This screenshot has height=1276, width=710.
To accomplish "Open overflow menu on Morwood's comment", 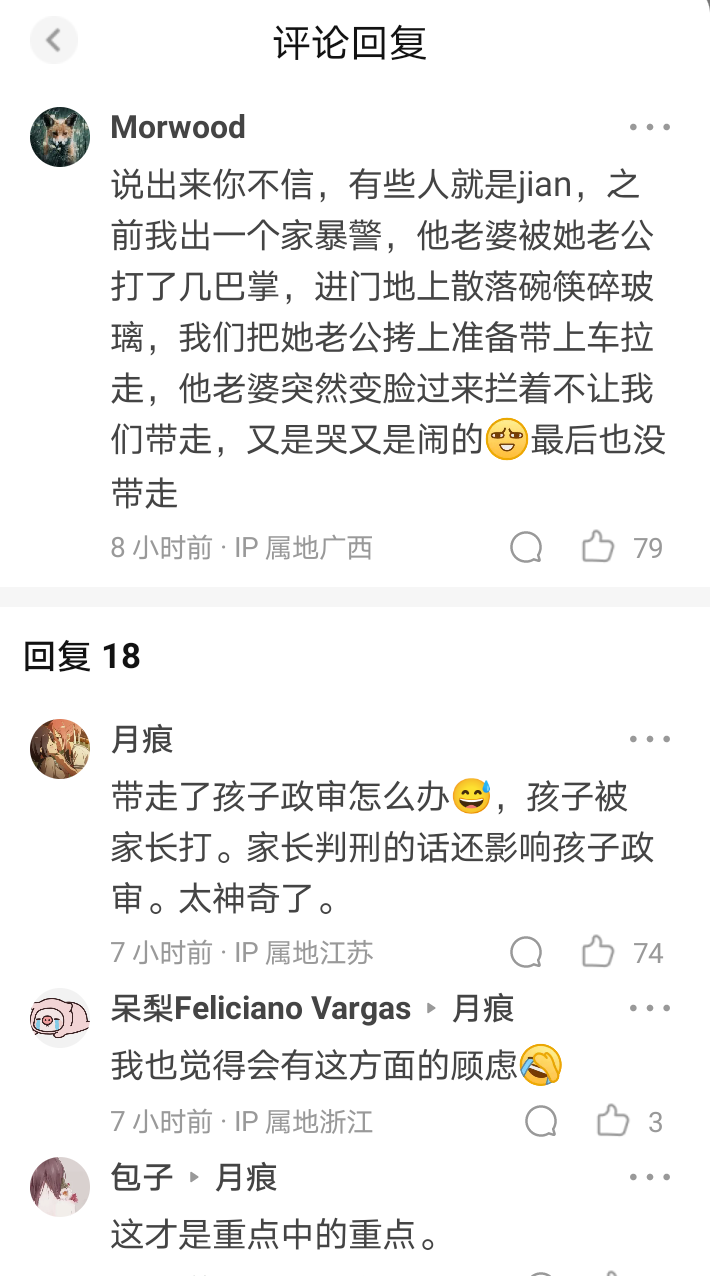I will 649,127.
